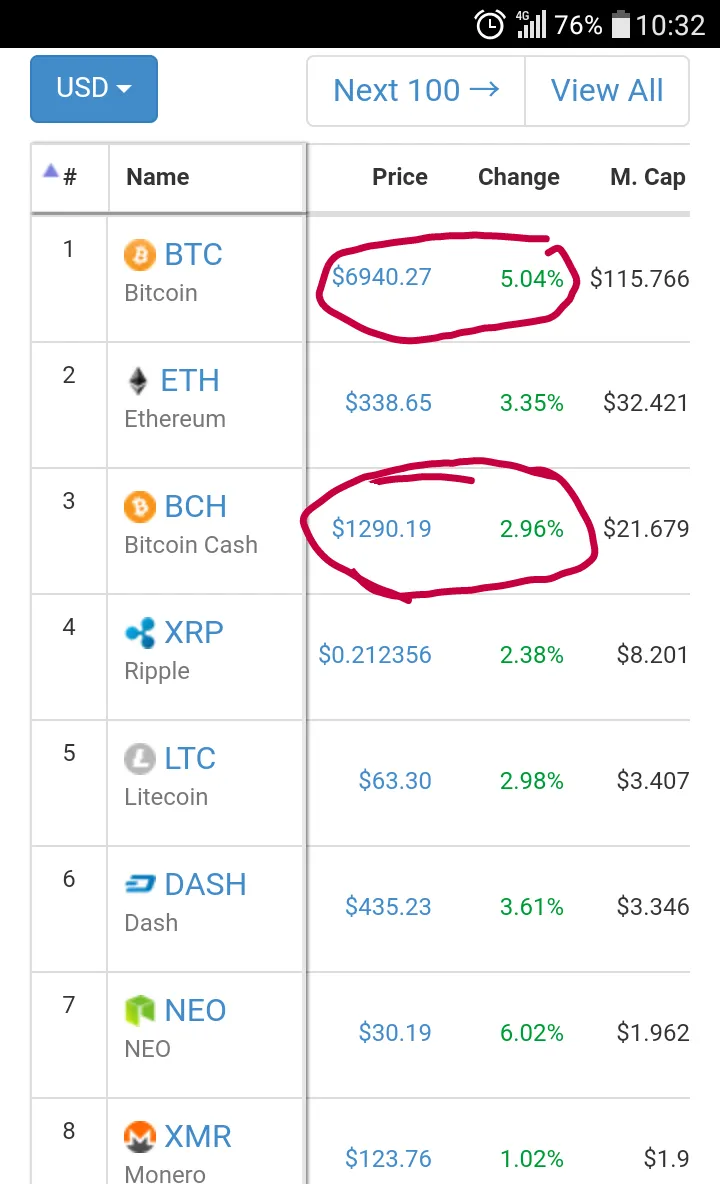Tap Litecoin's $63.30 price link
The width and height of the screenshot is (720, 1184).
[x=395, y=780]
